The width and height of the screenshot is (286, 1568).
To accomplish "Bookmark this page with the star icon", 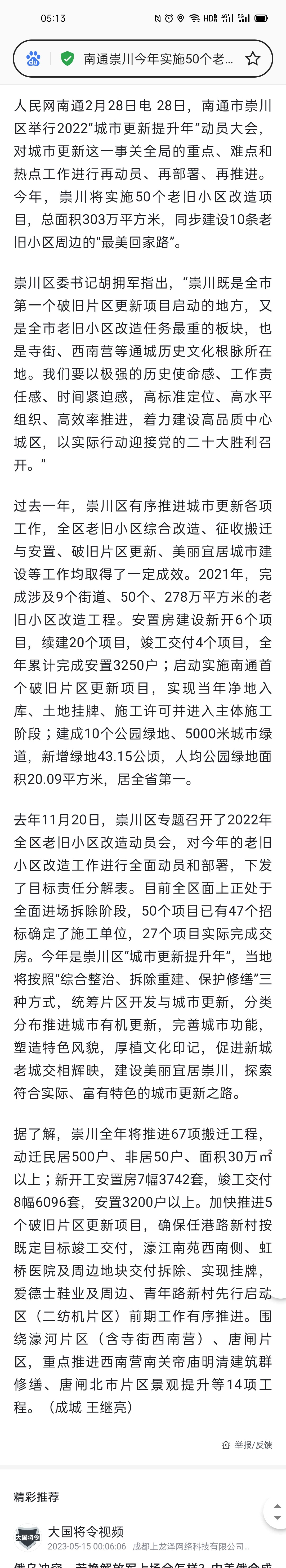I will click(x=253, y=59).
